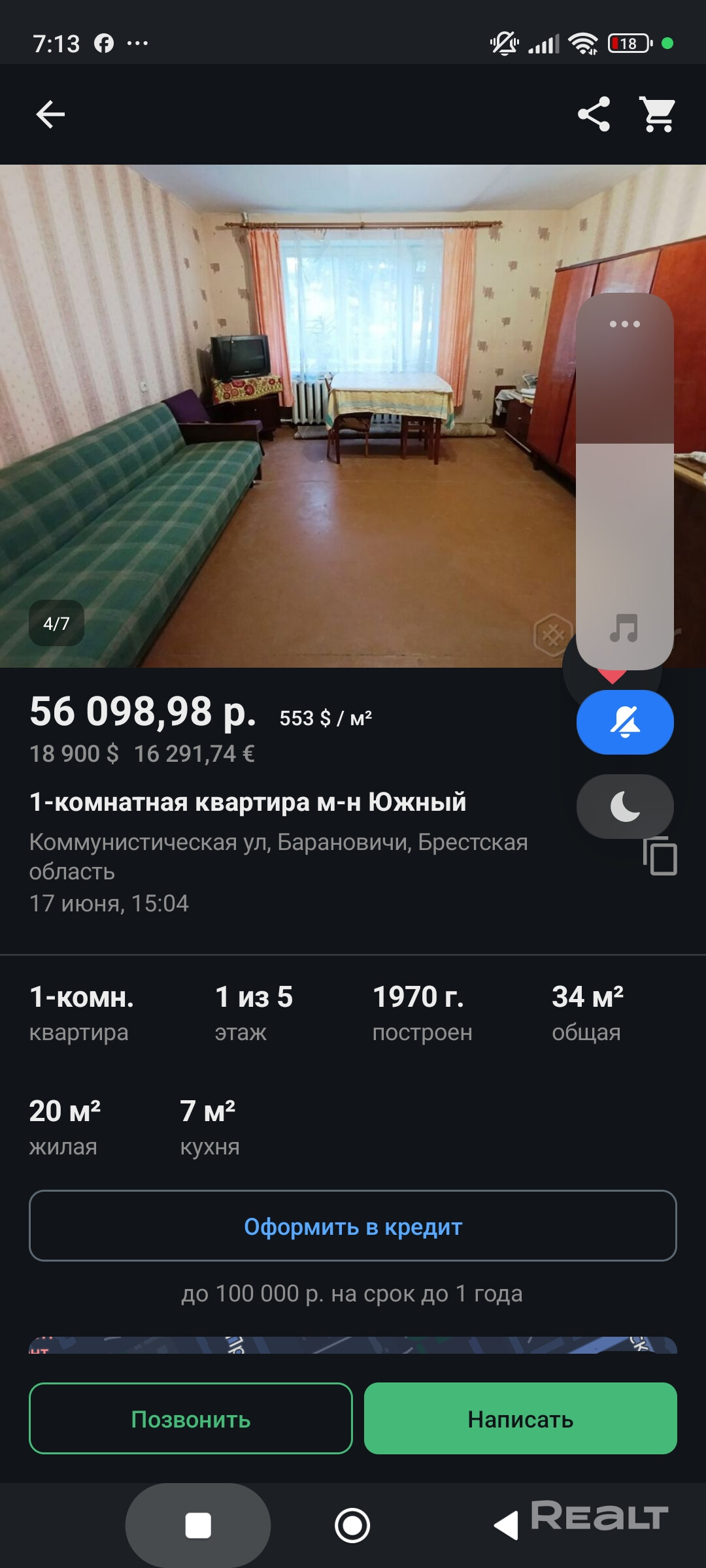Enable Do Not Disturb moon button
The width and height of the screenshot is (706, 1568).
625,806
